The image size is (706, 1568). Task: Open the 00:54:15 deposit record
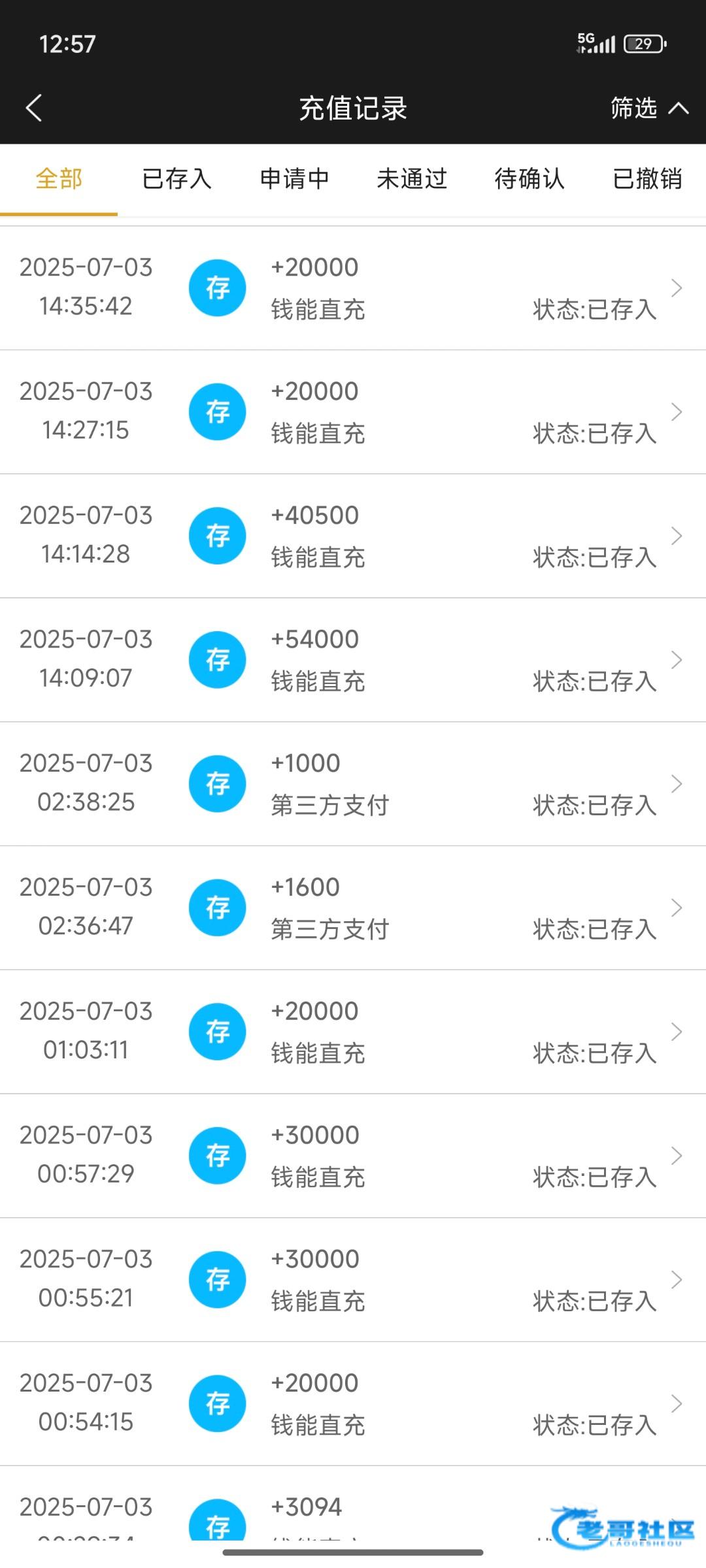pyautogui.click(x=353, y=1403)
